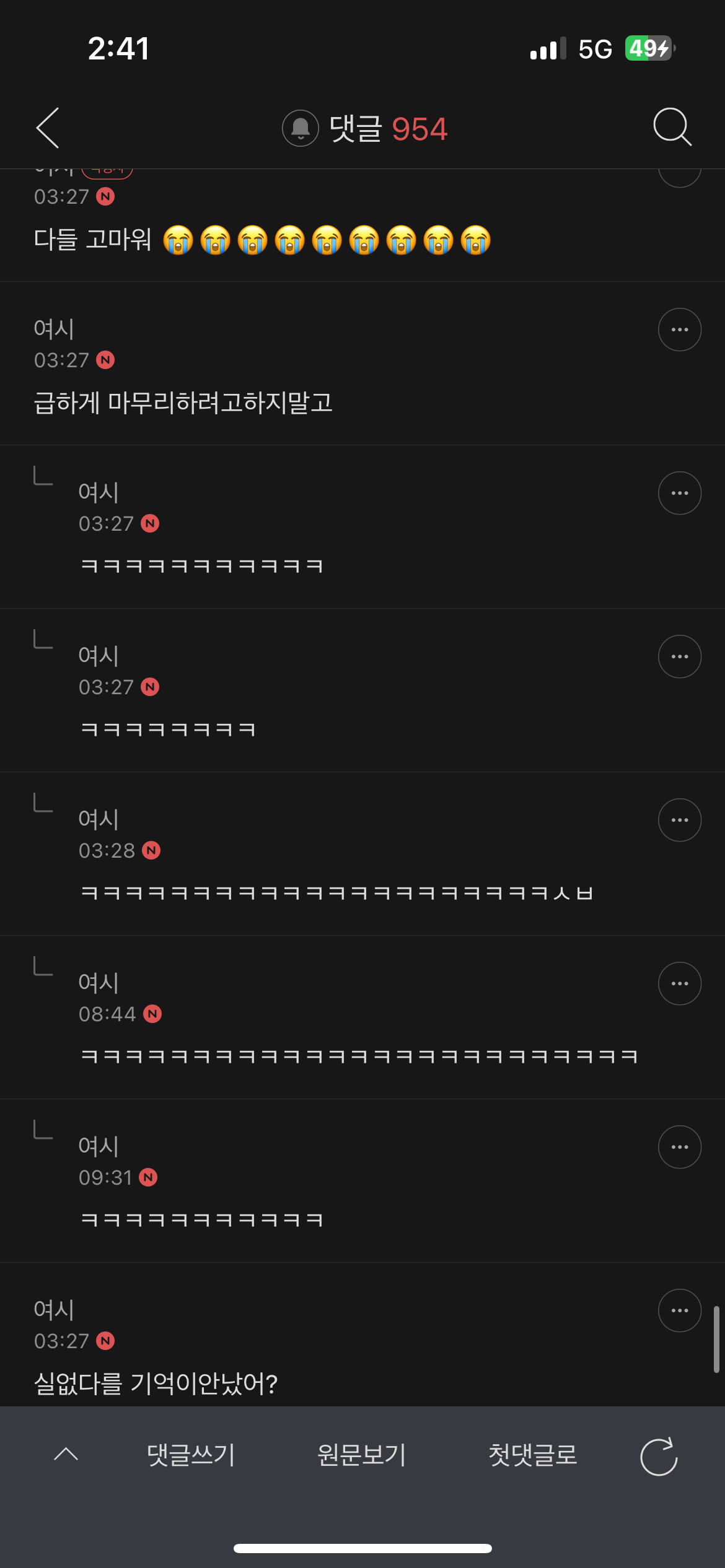Open options for comment 실없다를 기억이안났어?
The height and width of the screenshot is (1568, 725).
coord(680,1310)
